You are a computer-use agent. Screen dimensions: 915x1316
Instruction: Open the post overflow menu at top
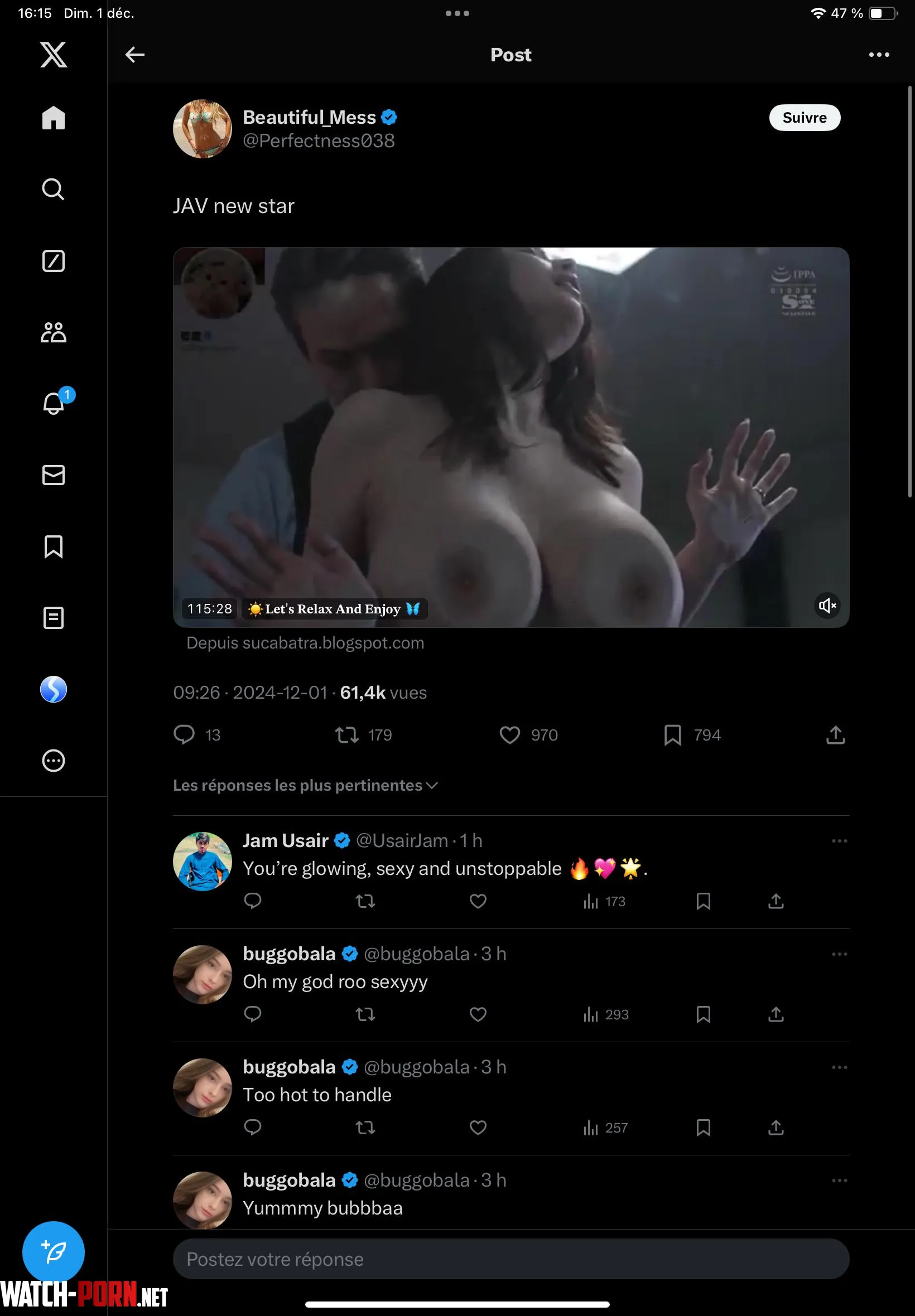tap(878, 55)
